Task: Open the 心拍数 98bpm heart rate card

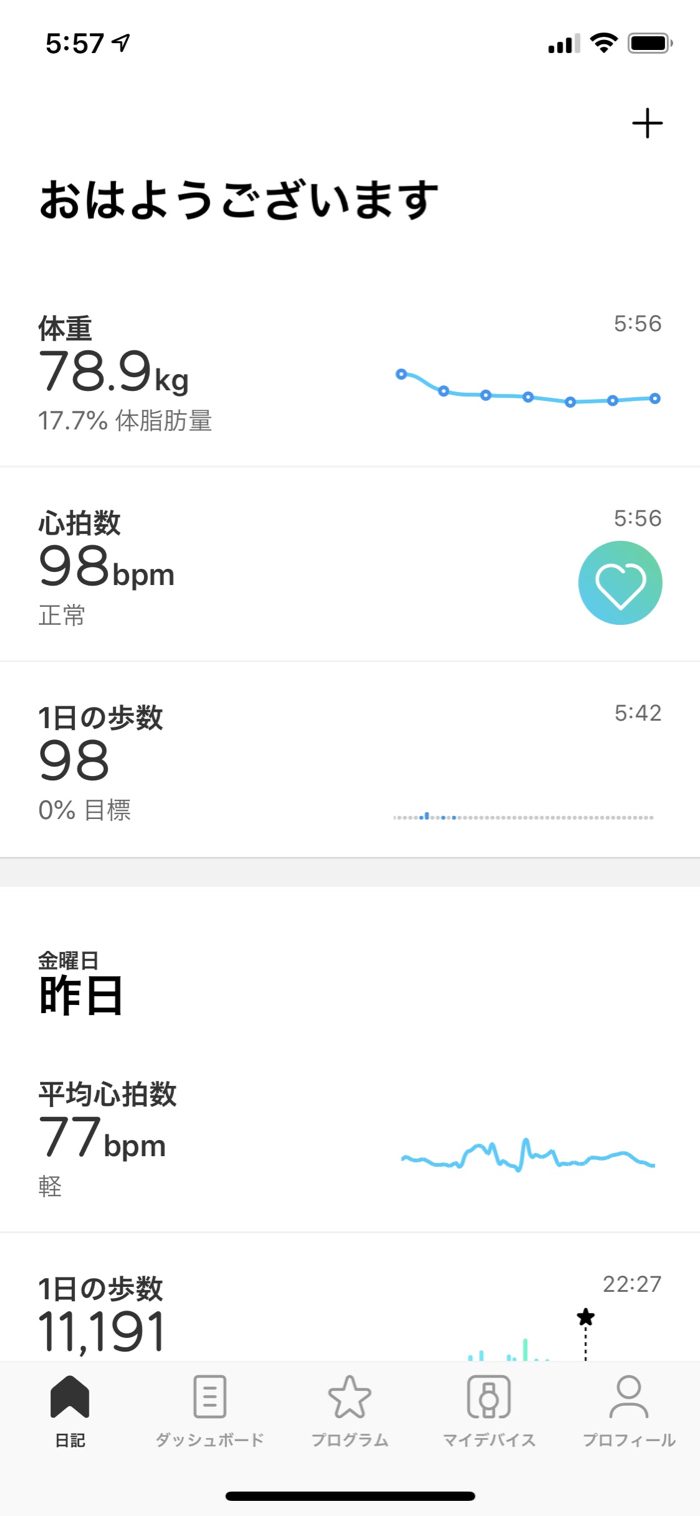Action: point(350,564)
